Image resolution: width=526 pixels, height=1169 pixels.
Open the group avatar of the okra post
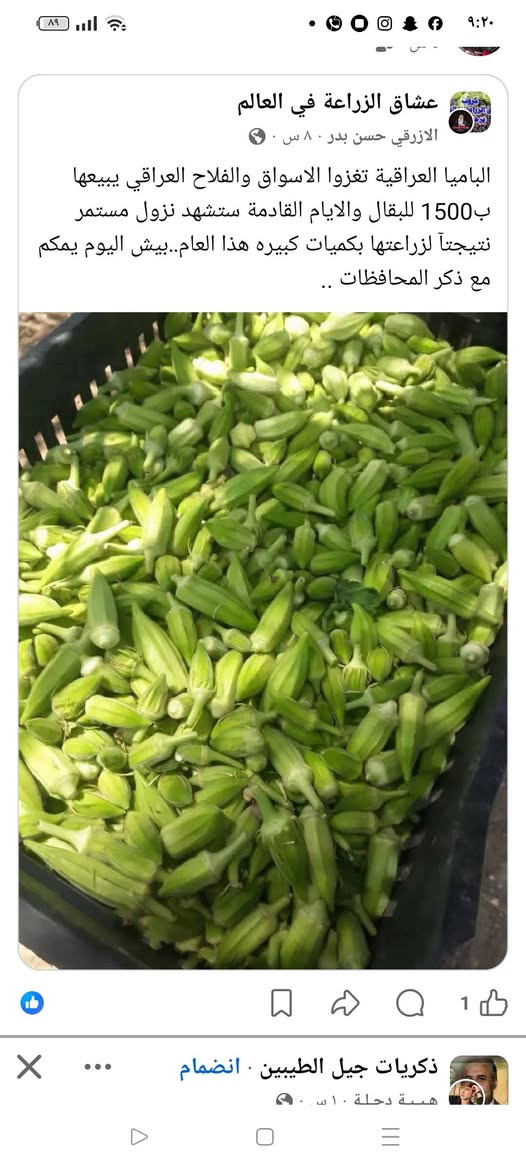(470, 113)
